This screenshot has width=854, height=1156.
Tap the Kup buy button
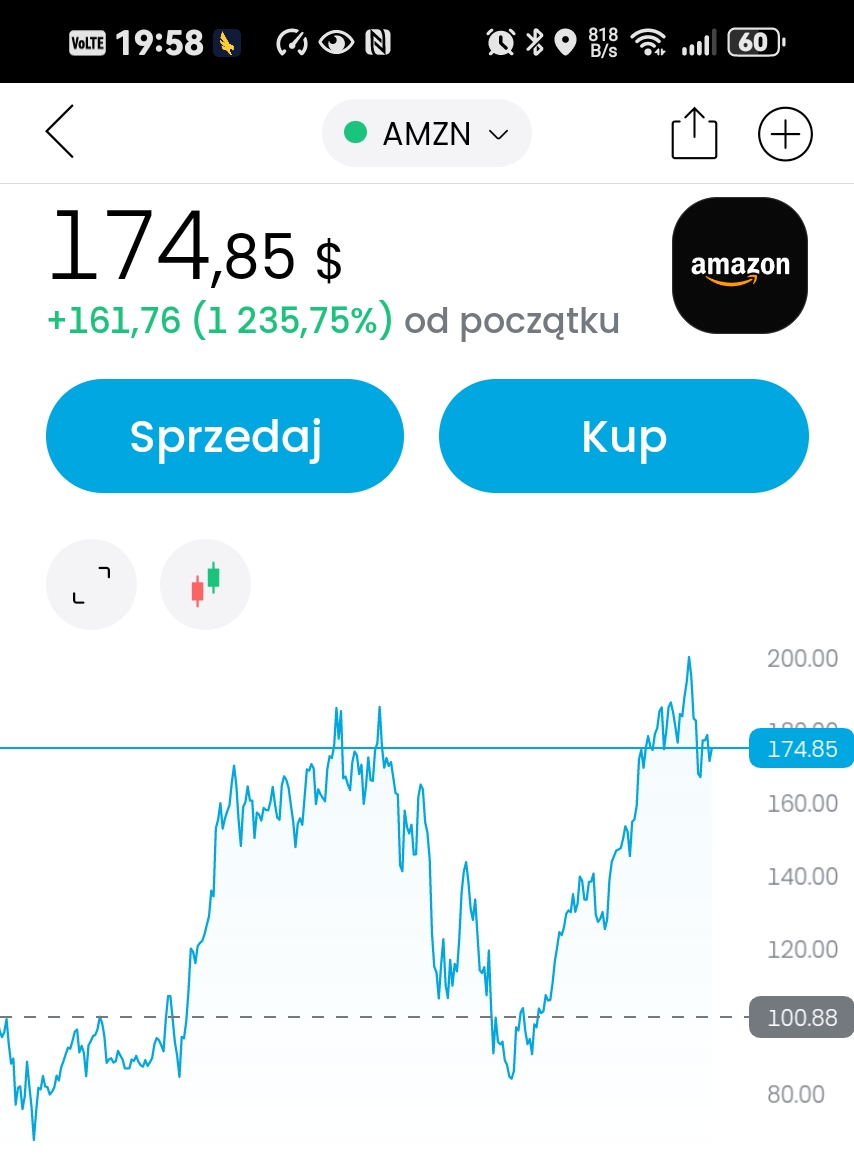coord(624,436)
